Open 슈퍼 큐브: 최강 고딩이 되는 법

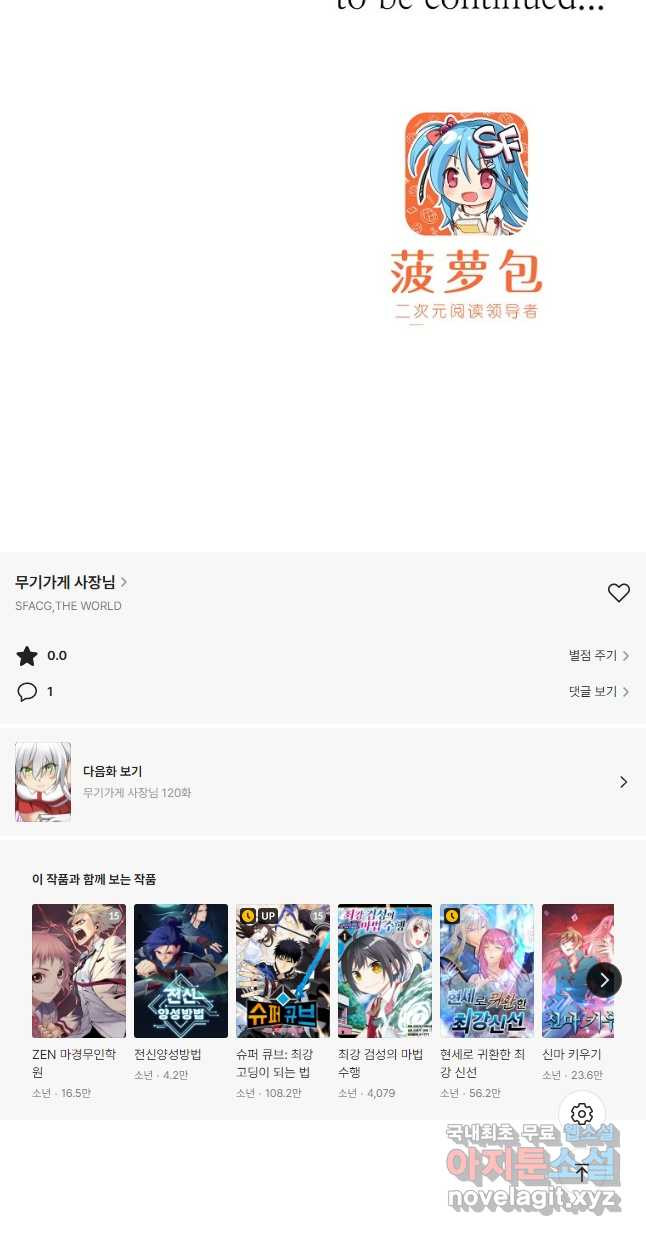283,971
